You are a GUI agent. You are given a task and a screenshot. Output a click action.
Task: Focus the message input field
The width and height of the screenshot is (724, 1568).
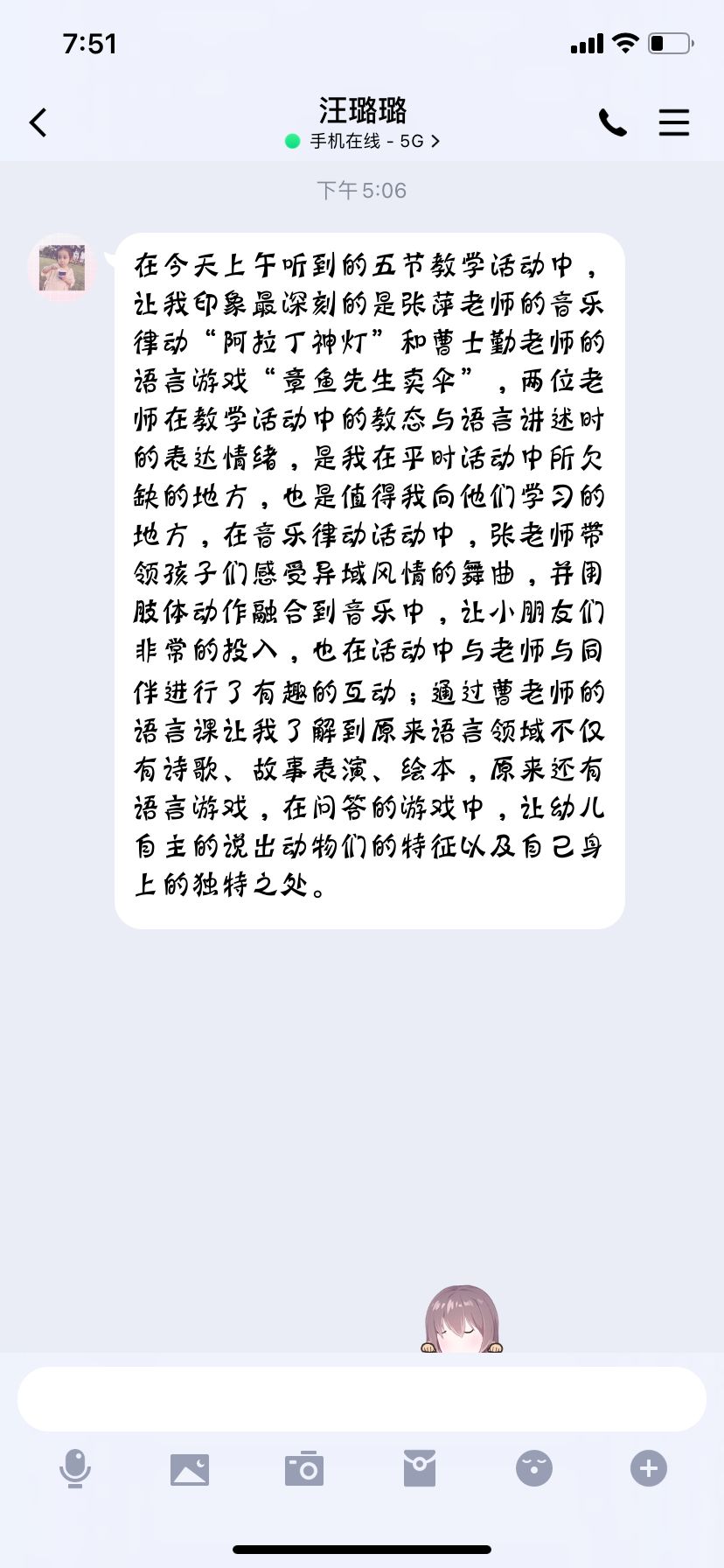[x=362, y=1399]
